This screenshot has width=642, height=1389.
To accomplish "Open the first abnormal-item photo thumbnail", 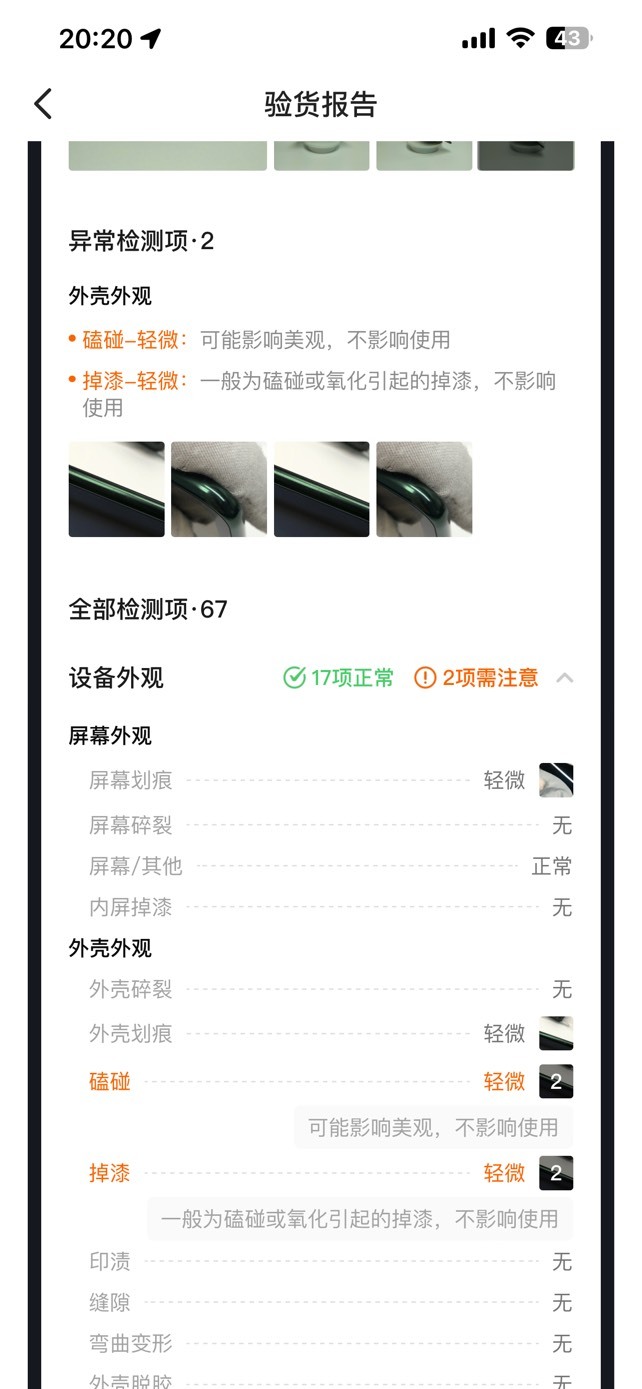I will tap(116, 489).
